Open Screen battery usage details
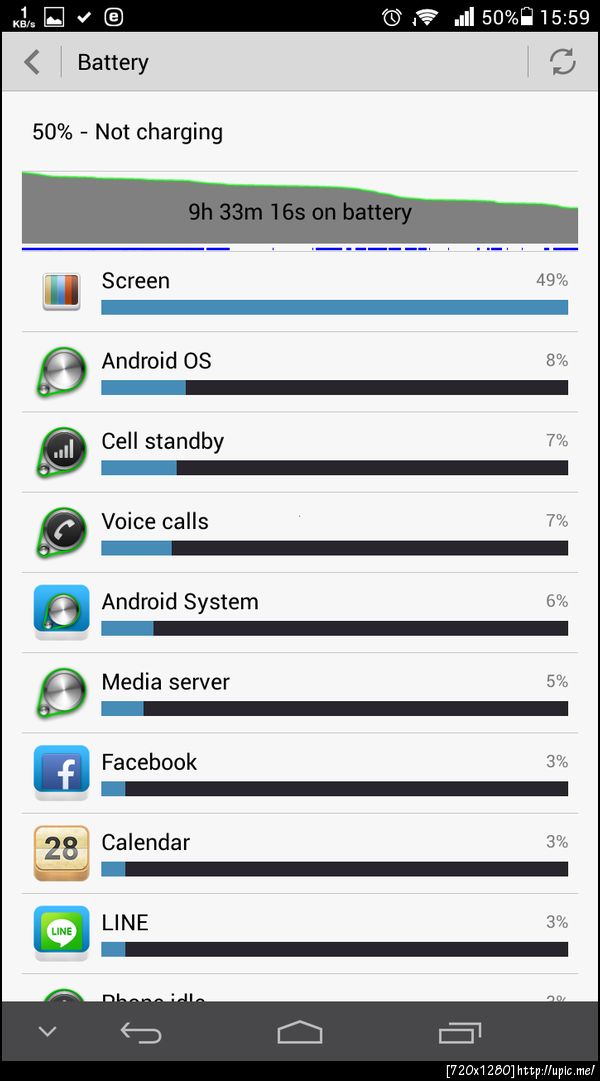600x1081 pixels. pyautogui.click(x=300, y=292)
